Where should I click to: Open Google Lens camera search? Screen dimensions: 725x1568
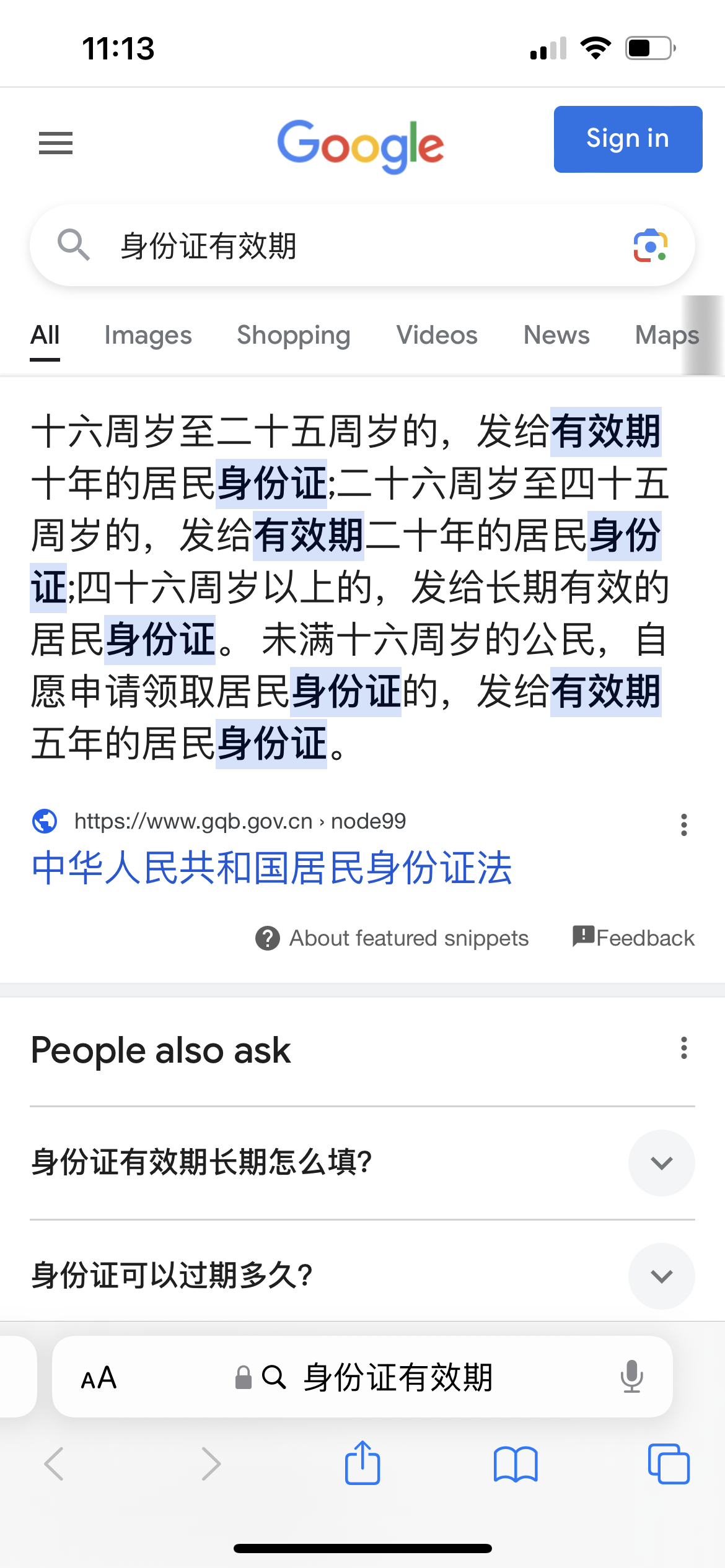(650, 246)
